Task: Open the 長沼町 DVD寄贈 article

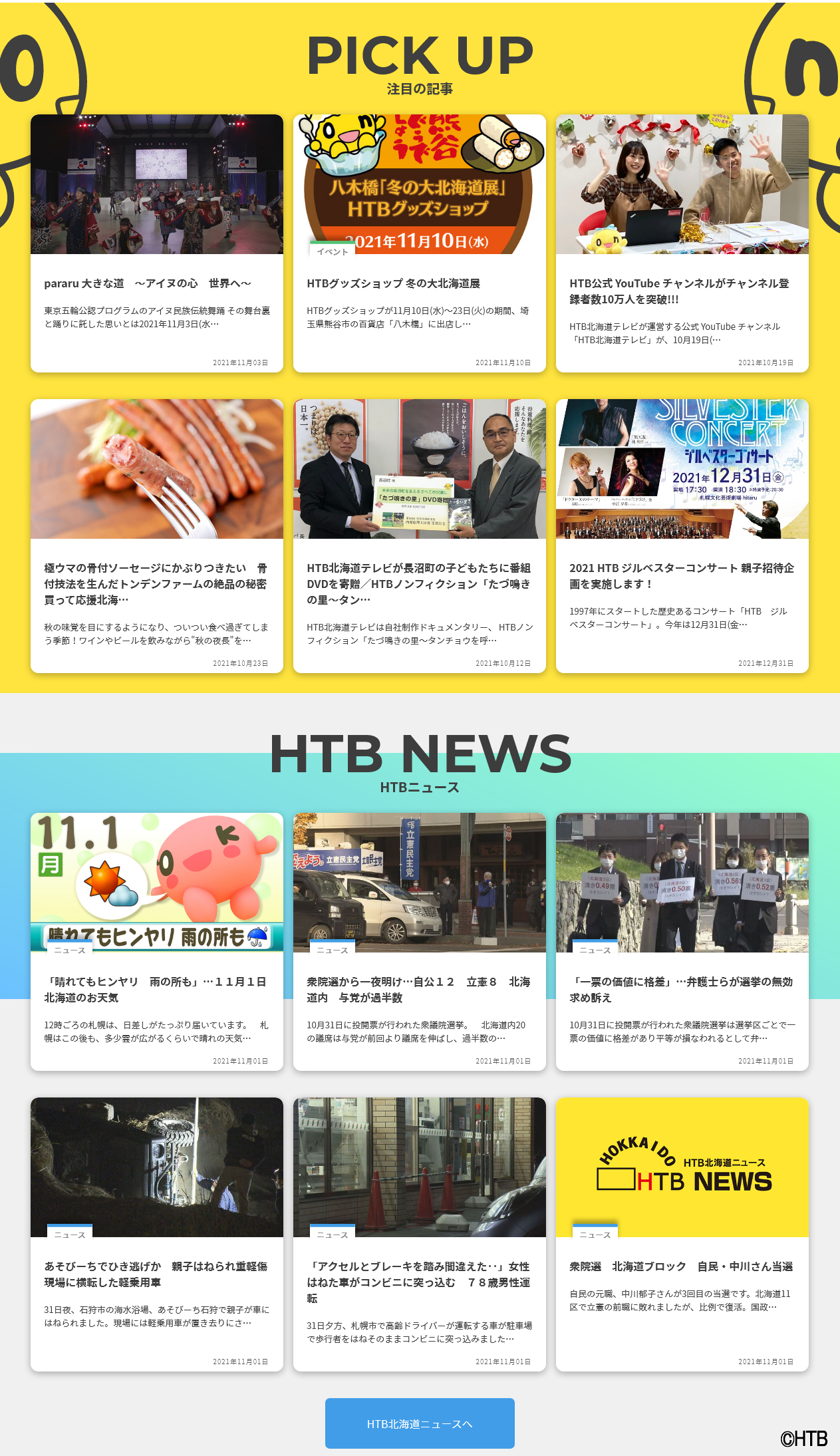Action: click(x=420, y=536)
